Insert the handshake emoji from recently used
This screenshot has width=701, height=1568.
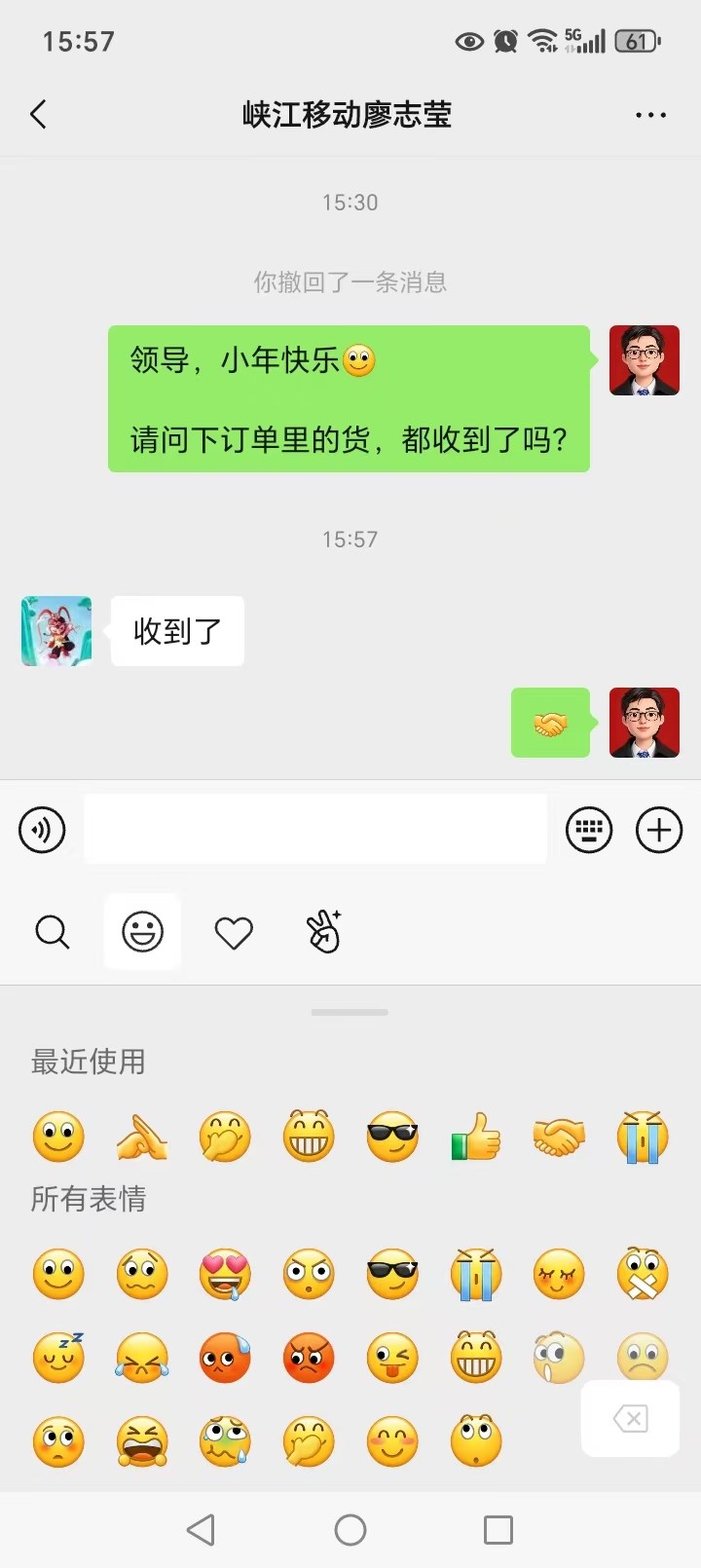(559, 1137)
